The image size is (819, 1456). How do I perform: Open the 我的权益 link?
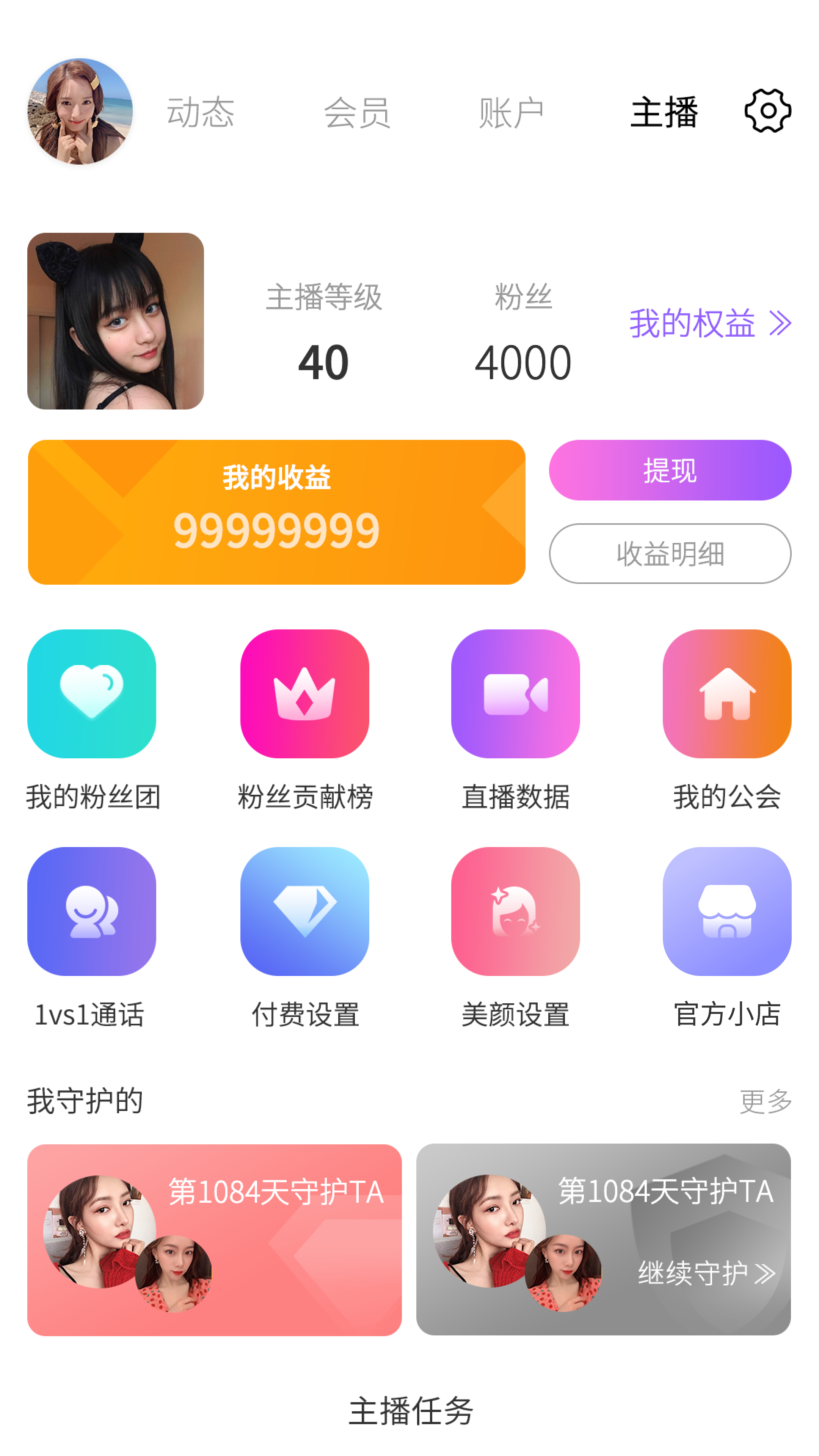click(x=709, y=323)
